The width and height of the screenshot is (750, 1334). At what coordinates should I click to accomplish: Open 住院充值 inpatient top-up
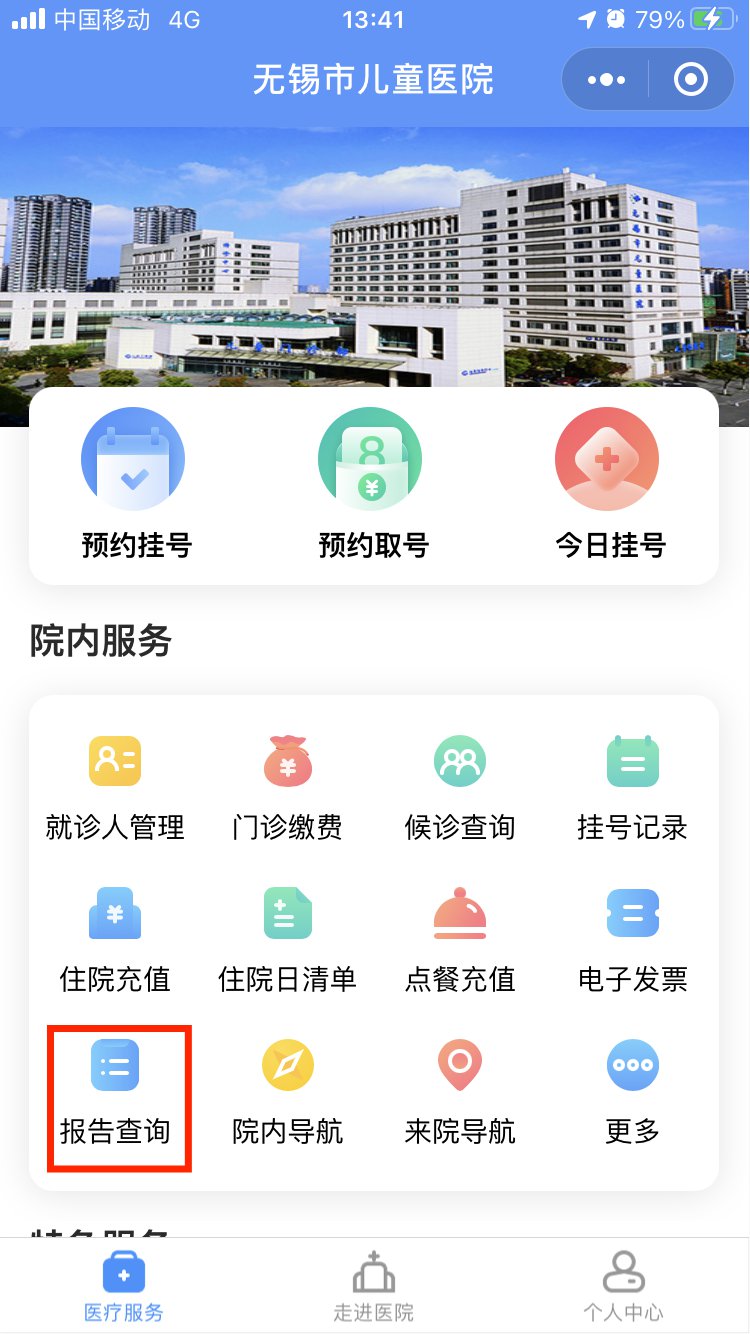click(x=115, y=939)
